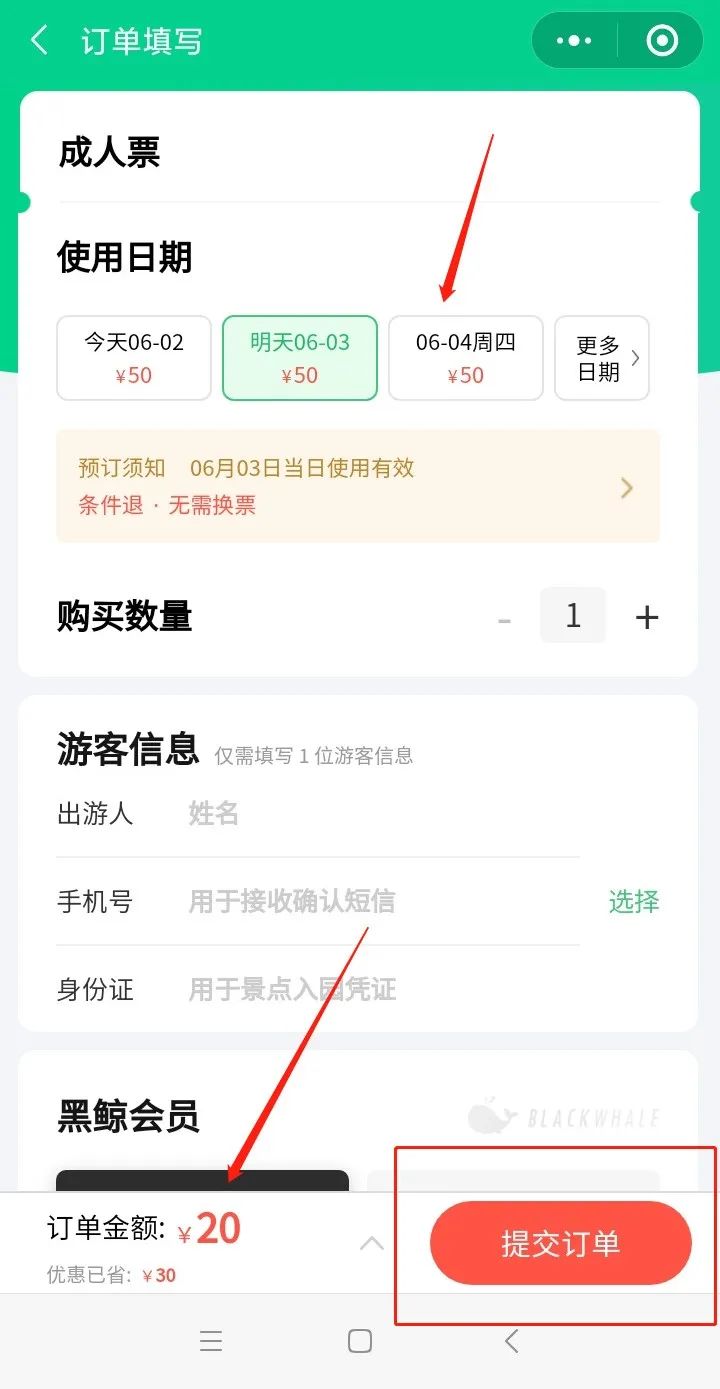Tap the 姓名 field for 出游人

click(x=384, y=813)
